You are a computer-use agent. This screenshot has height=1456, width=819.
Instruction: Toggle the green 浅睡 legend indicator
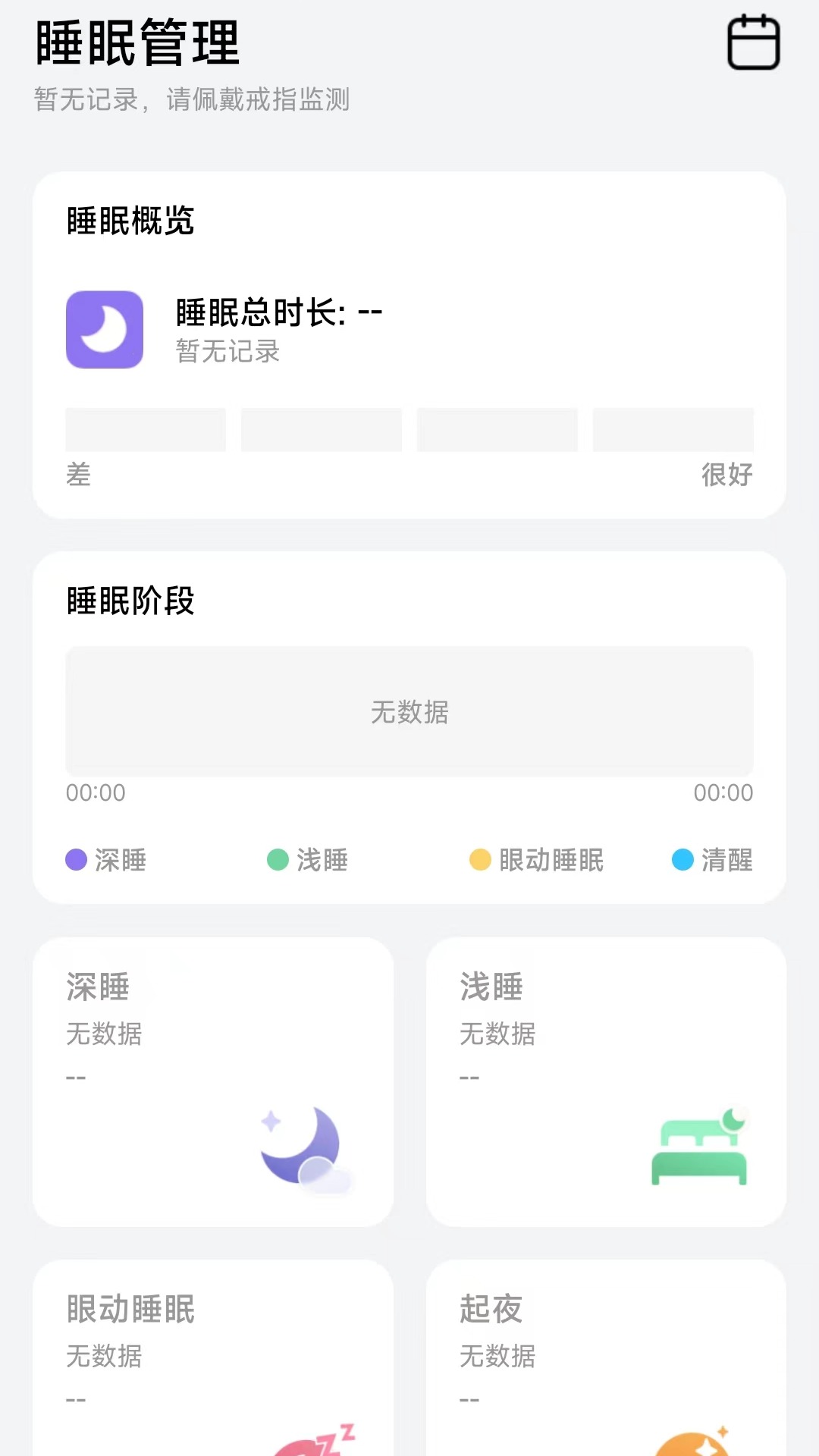(275, 861)
